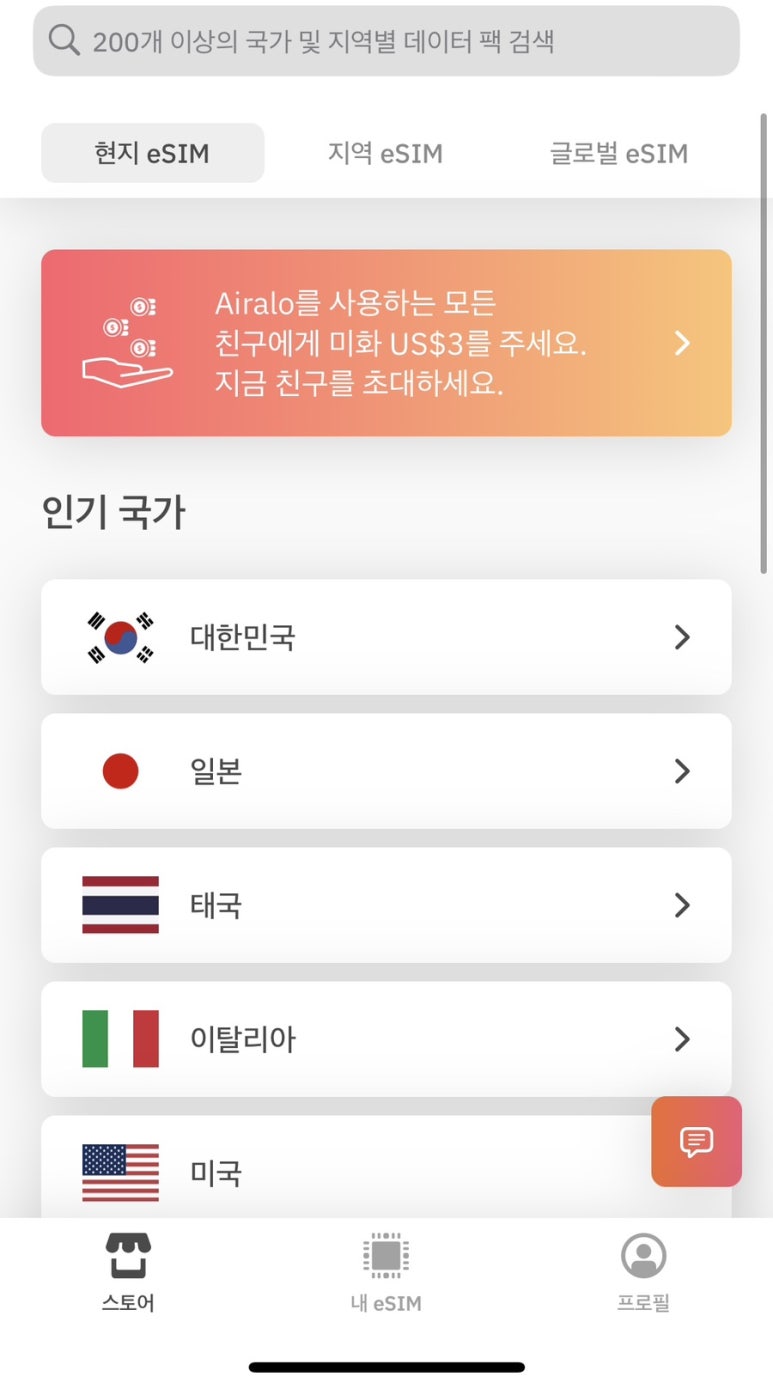773x1389 pixels.
Task: Open the chat support button
Action: (x=697, y=1142)
